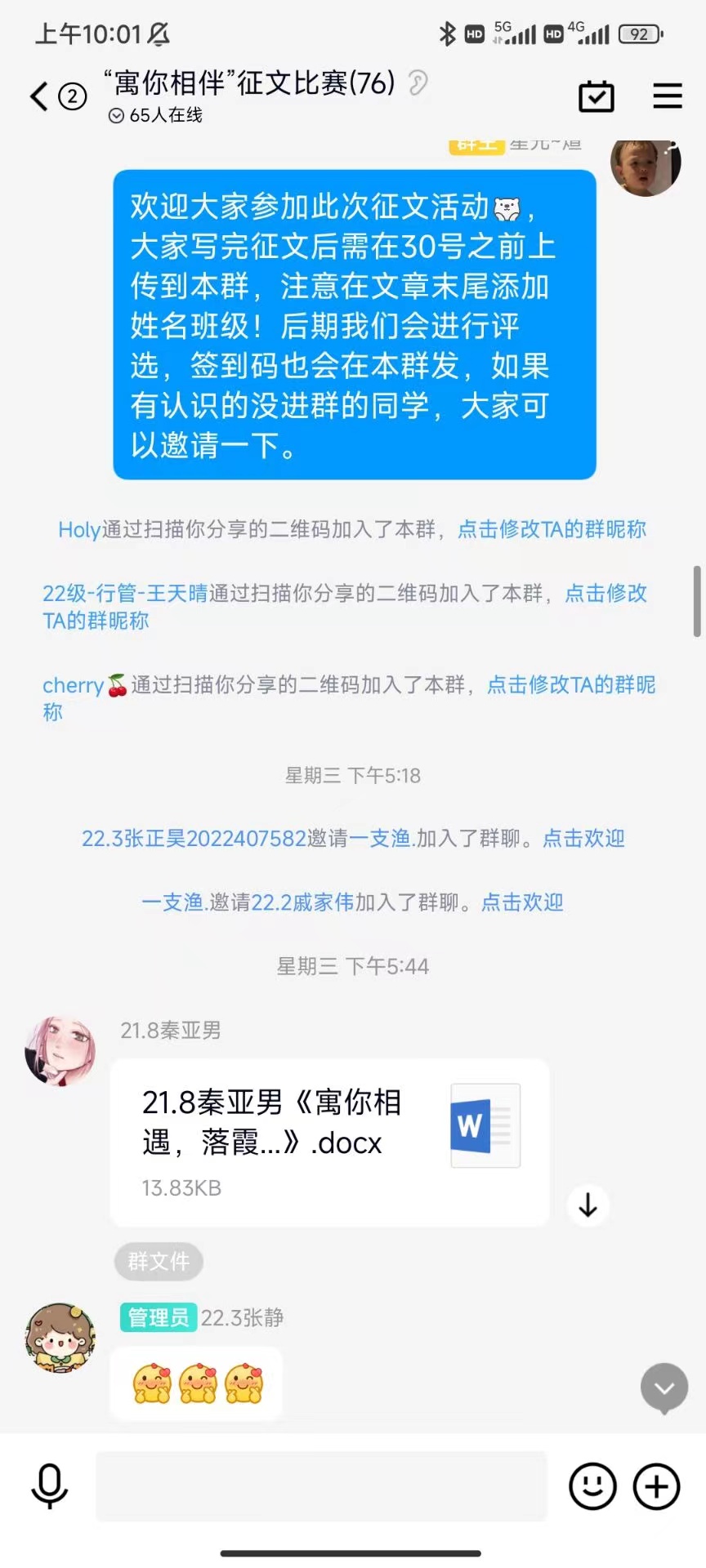View the group owner's avatar
The height and width of the screenshot is (1568, 706).
[x=645, y=167]
